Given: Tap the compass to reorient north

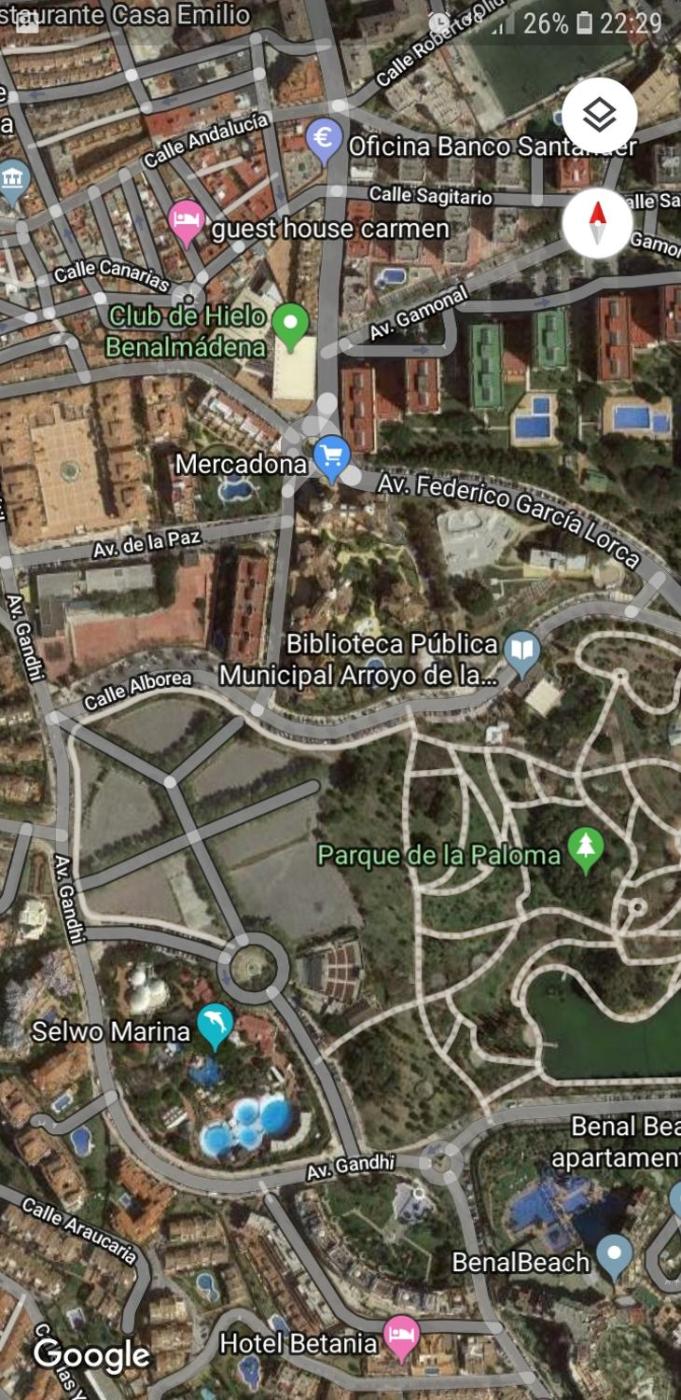Looking at the screenshot, I should 597,222.
